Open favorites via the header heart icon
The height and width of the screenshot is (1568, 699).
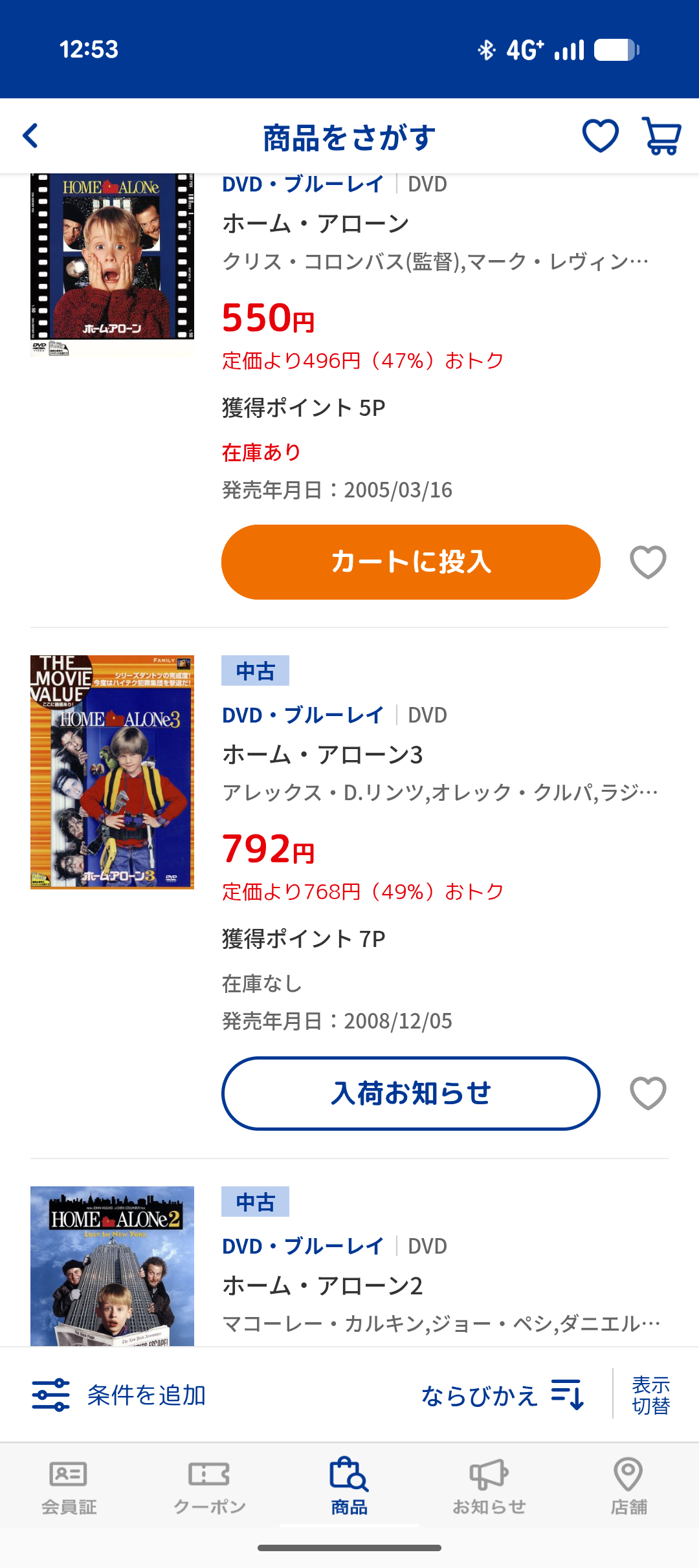(x=600, y=136)
